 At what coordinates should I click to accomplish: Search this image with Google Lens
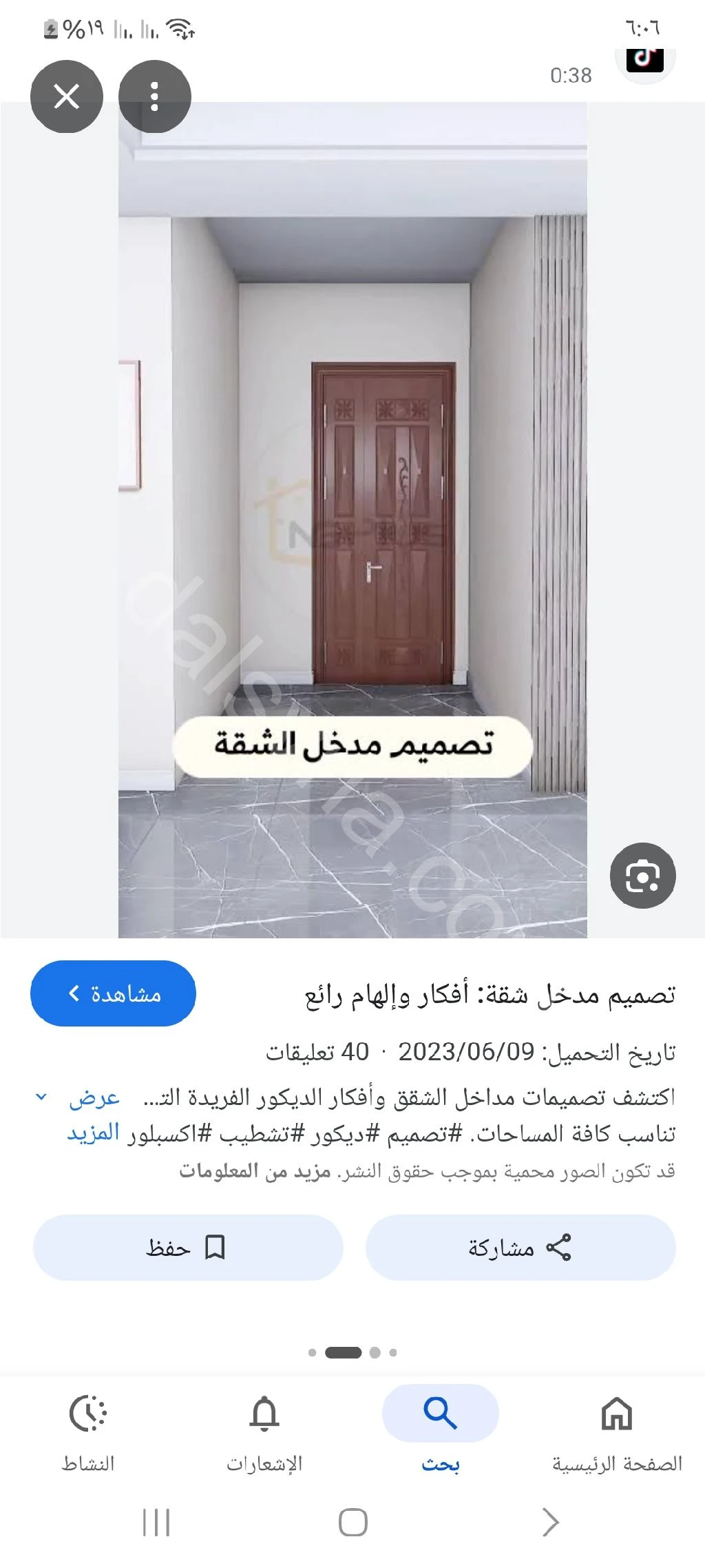642,875
